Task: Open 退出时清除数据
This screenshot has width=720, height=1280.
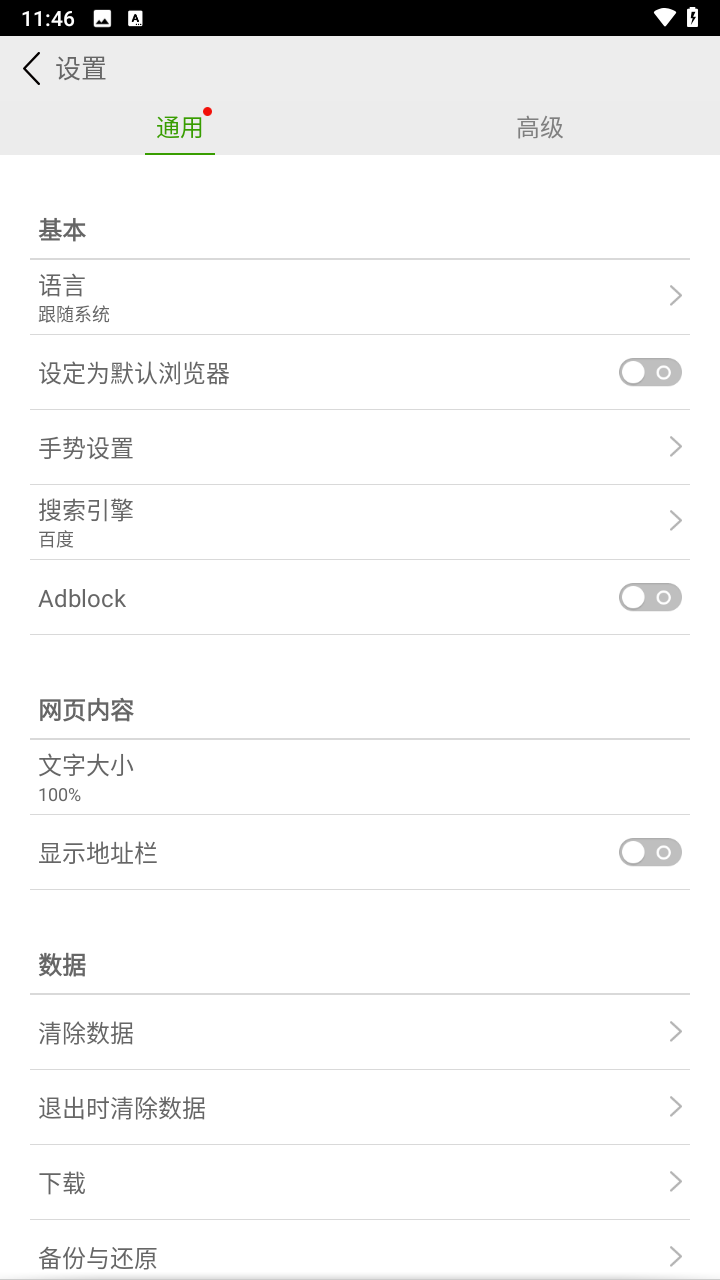Action: (x=360, y=1107)
